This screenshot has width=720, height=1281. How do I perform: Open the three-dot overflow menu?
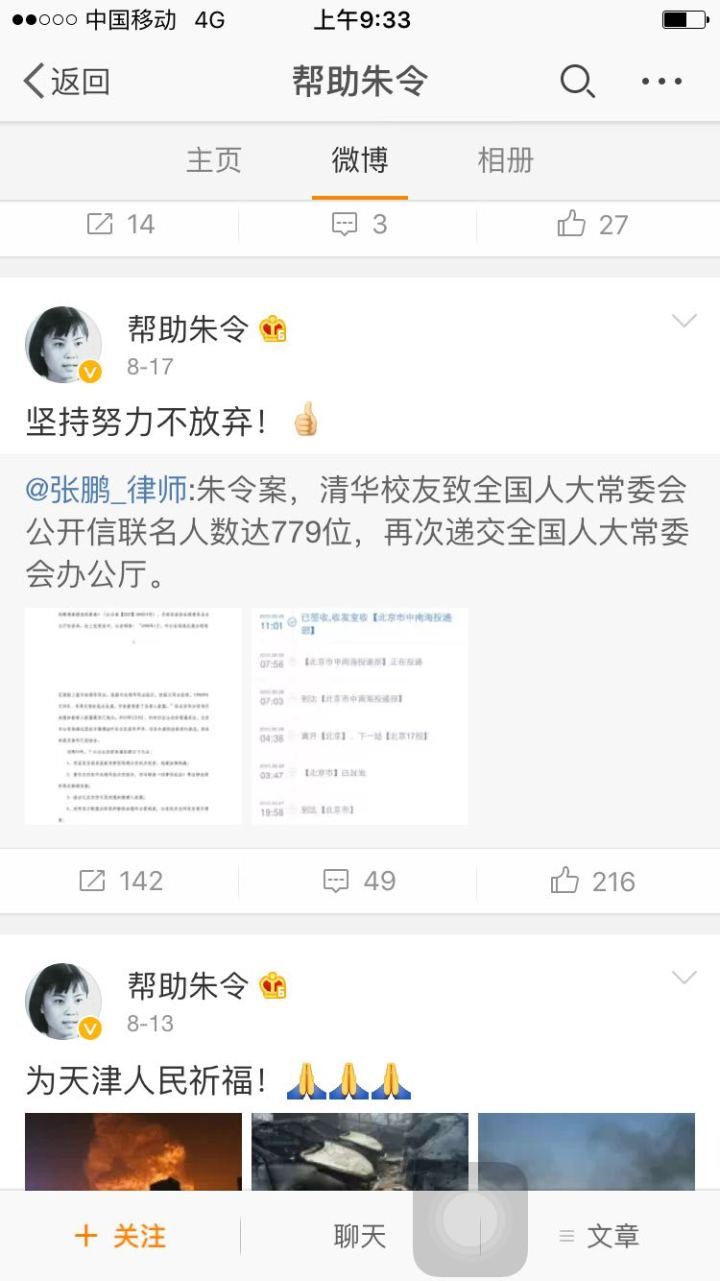coord(661,81)
